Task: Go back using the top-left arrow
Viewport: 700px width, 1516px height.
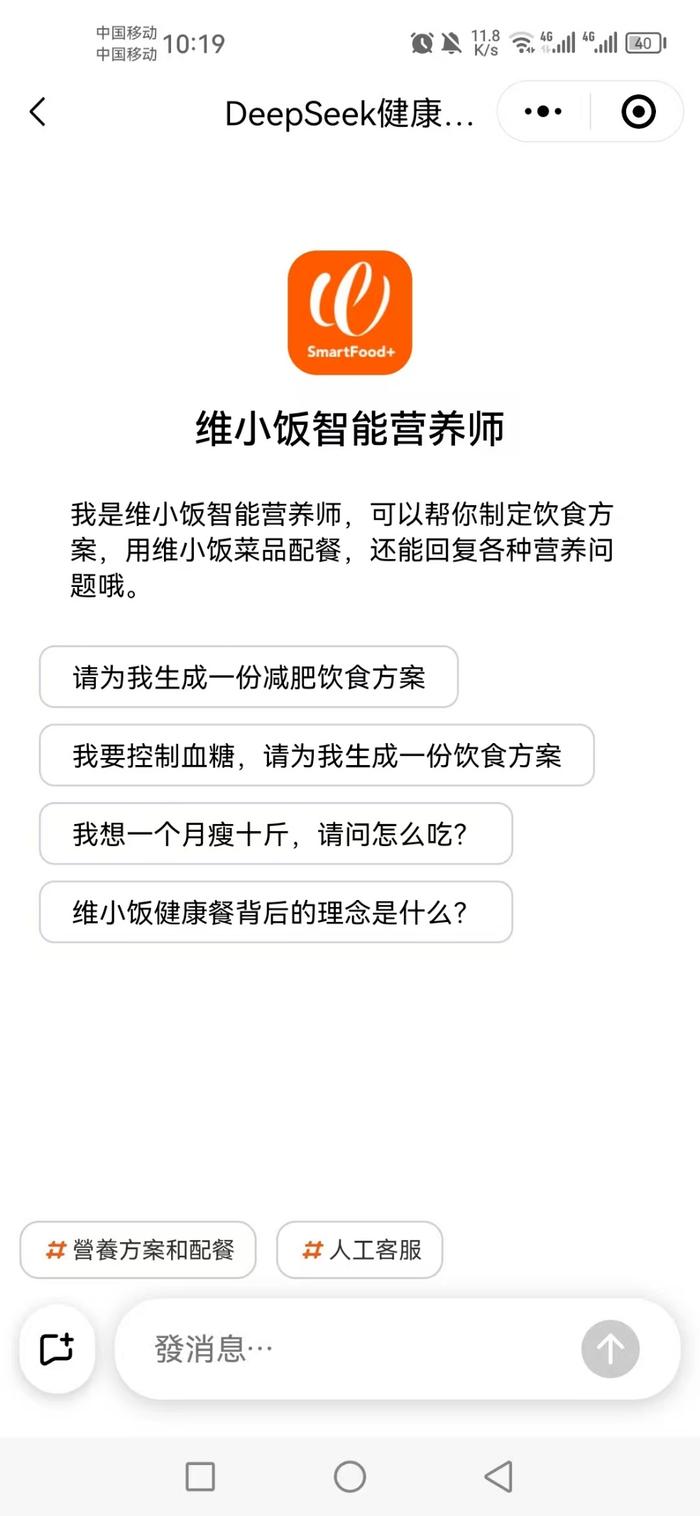Action: (38, 112)
